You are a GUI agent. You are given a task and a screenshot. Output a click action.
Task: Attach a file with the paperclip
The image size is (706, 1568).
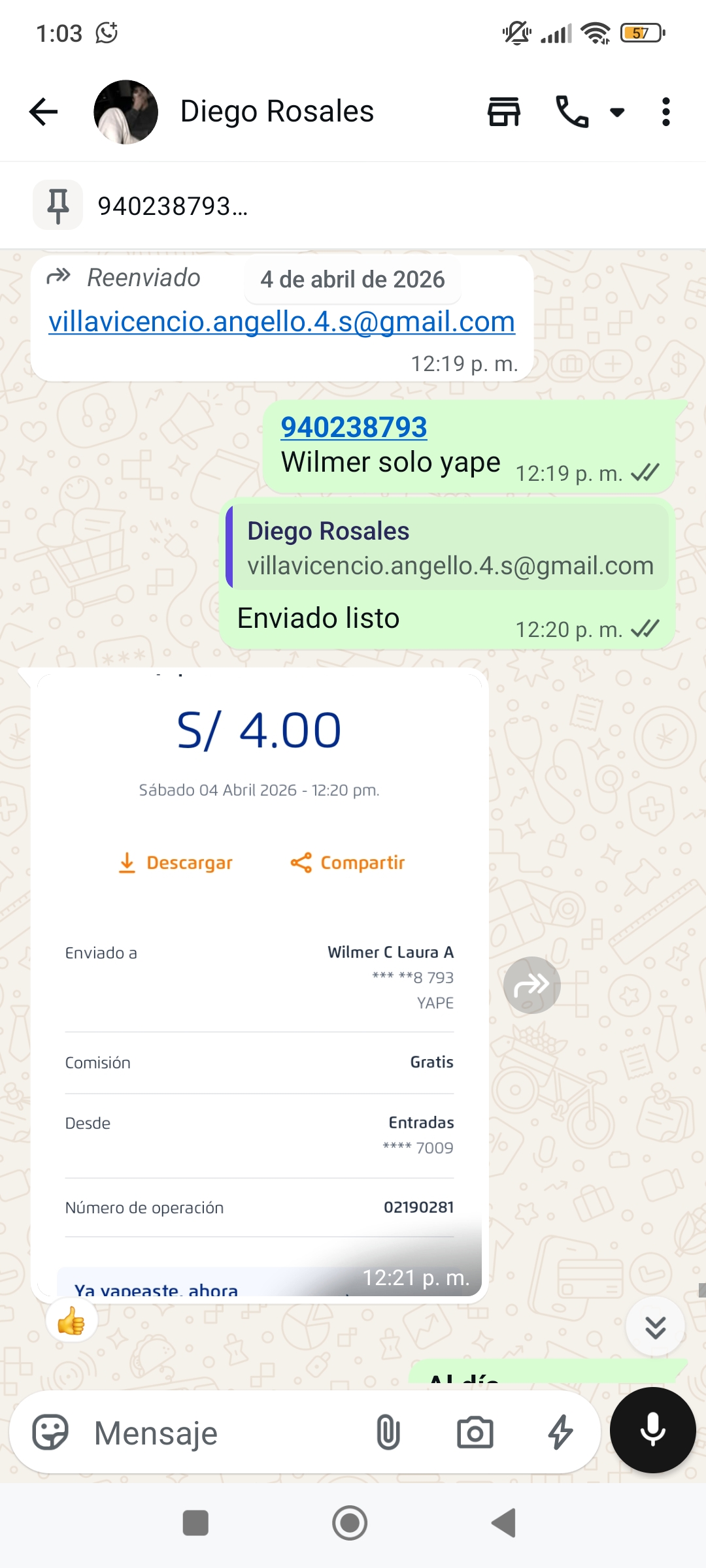388,1433
